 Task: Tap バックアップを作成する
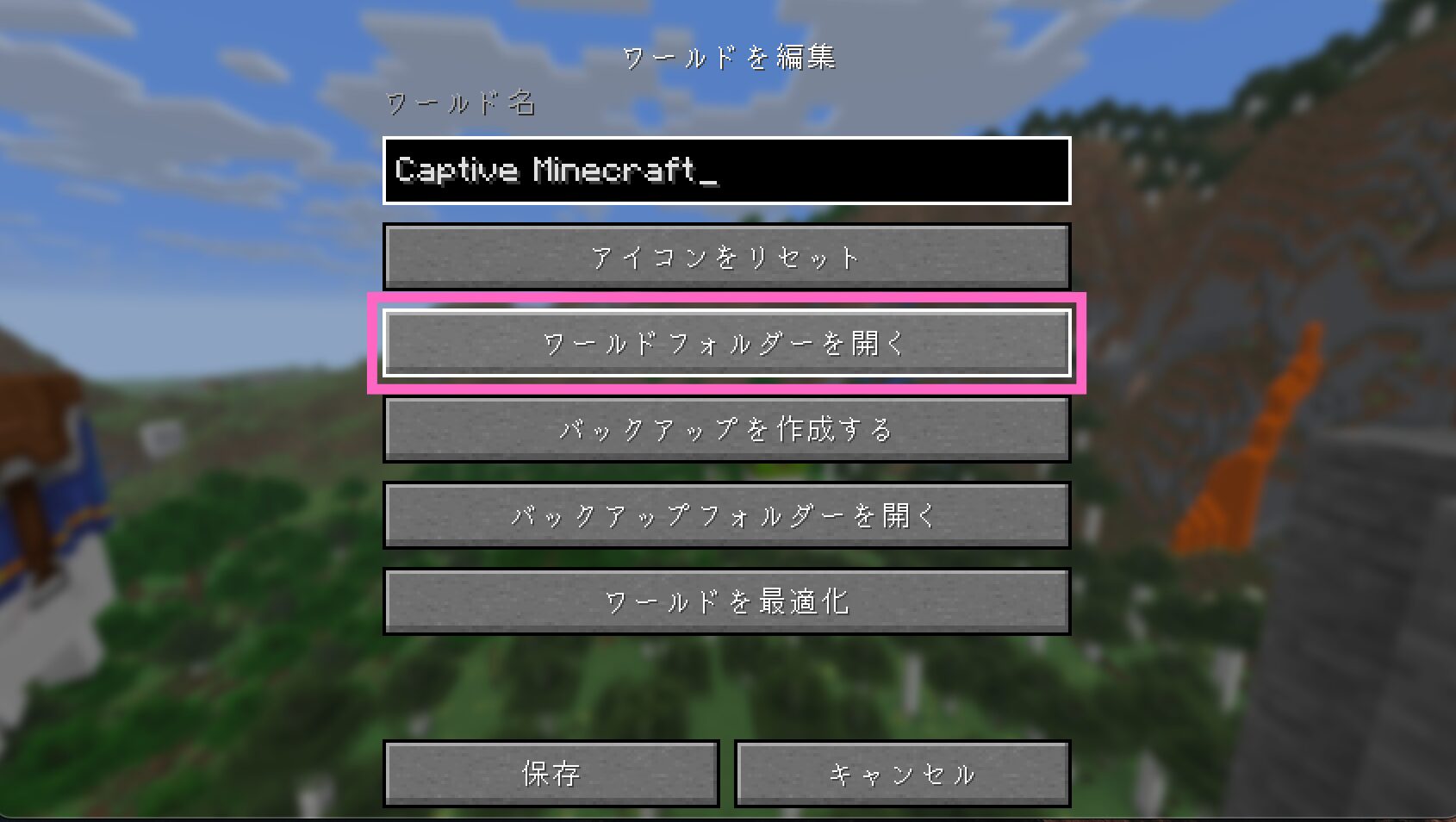click(726, 429)
